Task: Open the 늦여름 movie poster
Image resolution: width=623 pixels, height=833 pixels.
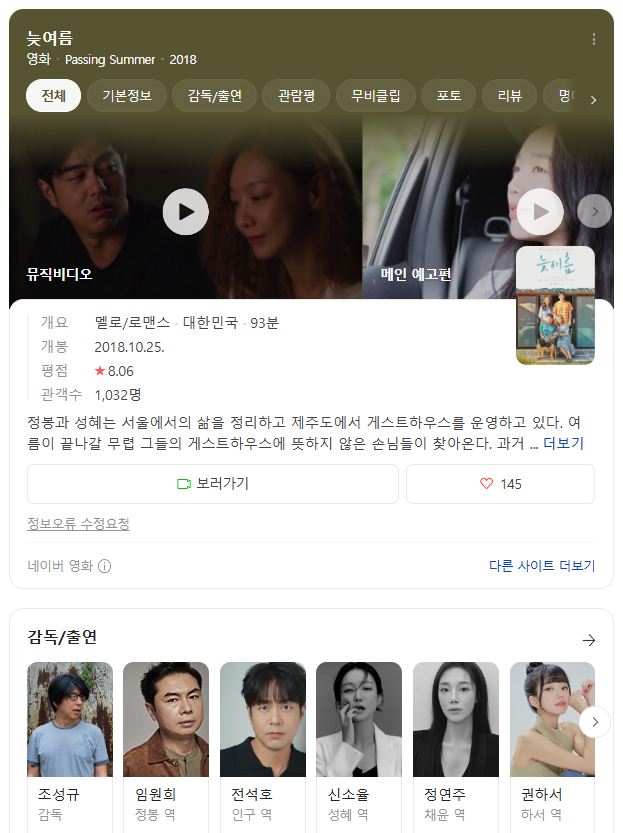Action: (555, 306)
